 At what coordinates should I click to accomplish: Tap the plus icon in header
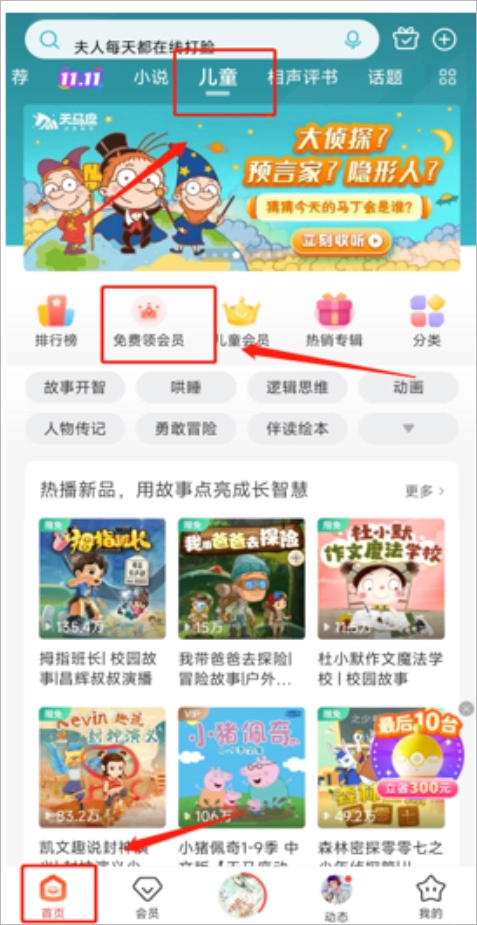tap(445, 40)
